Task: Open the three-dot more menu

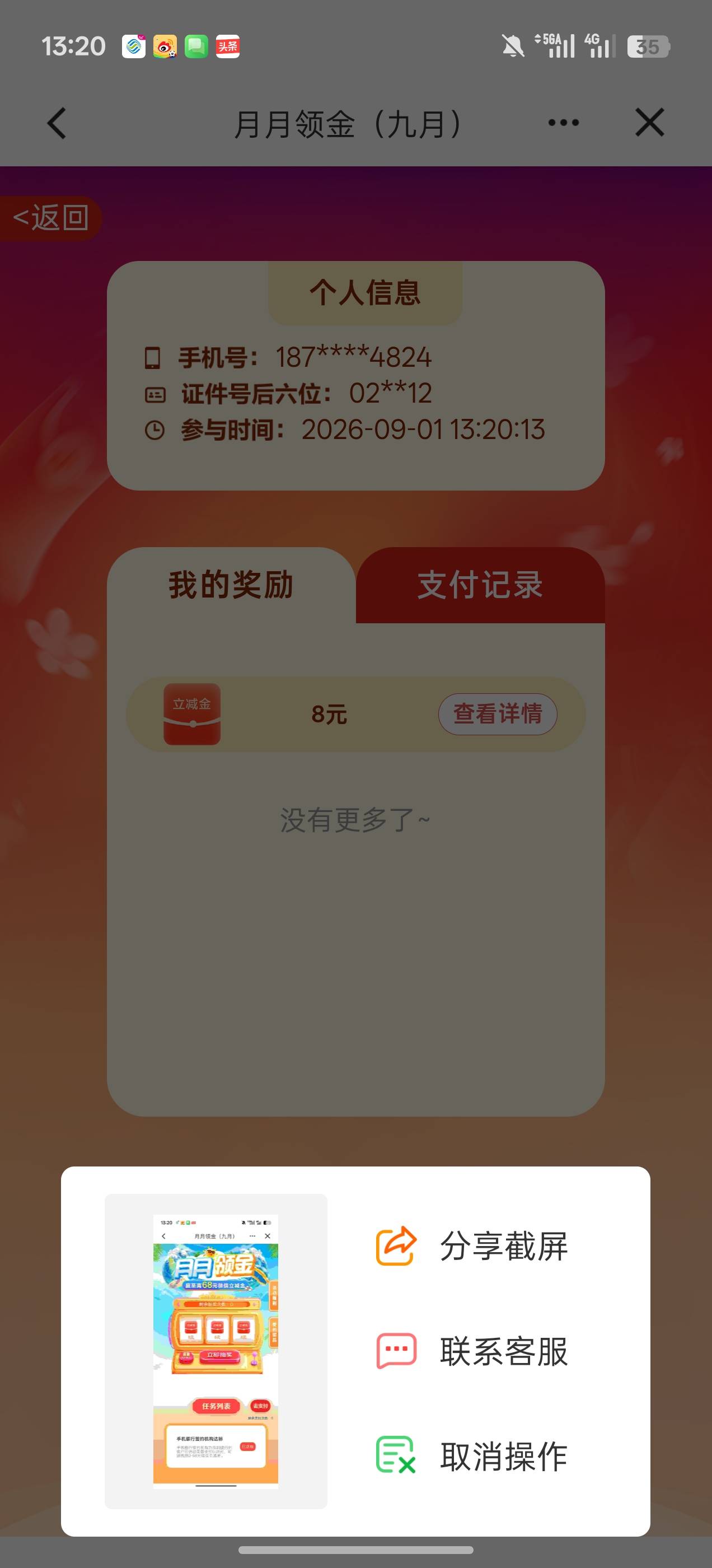Action: click(564, 123)
